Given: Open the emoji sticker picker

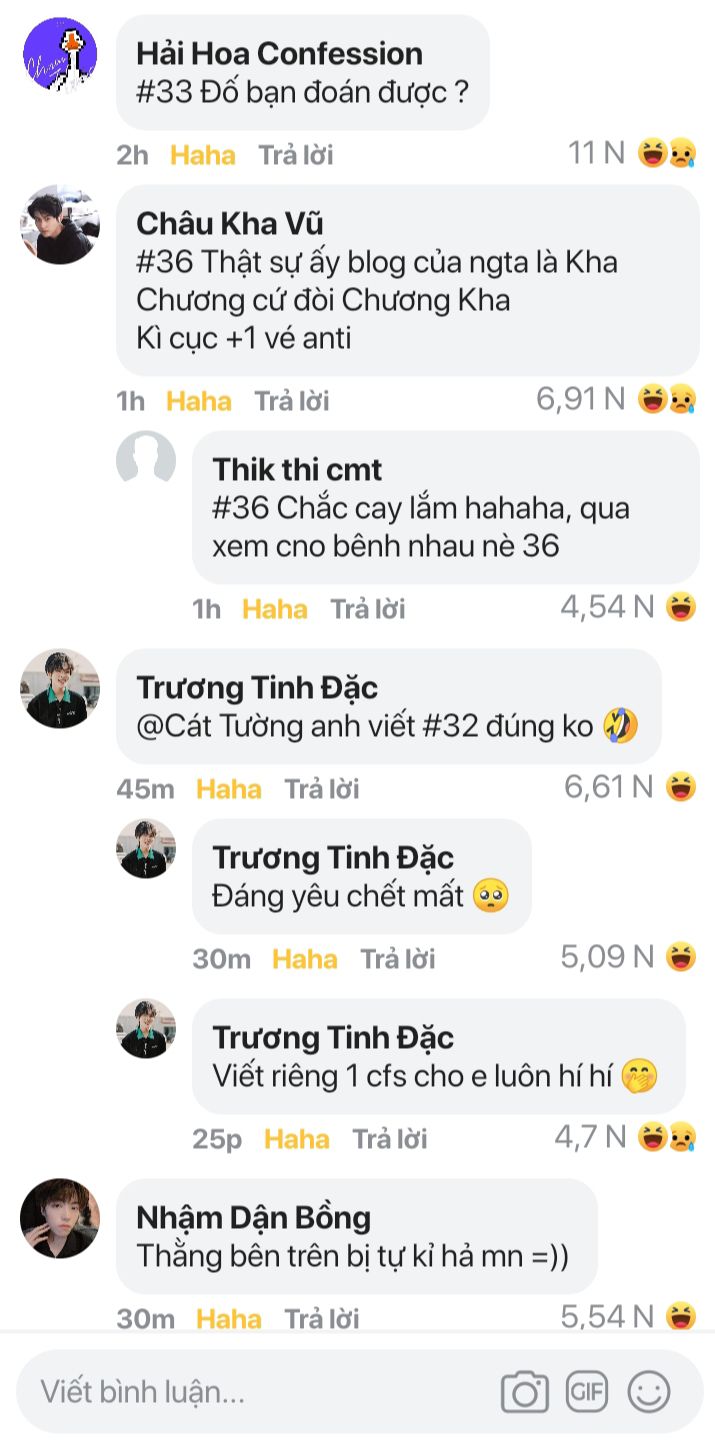Looking at the screenshot, I should tap(648, 1391).
